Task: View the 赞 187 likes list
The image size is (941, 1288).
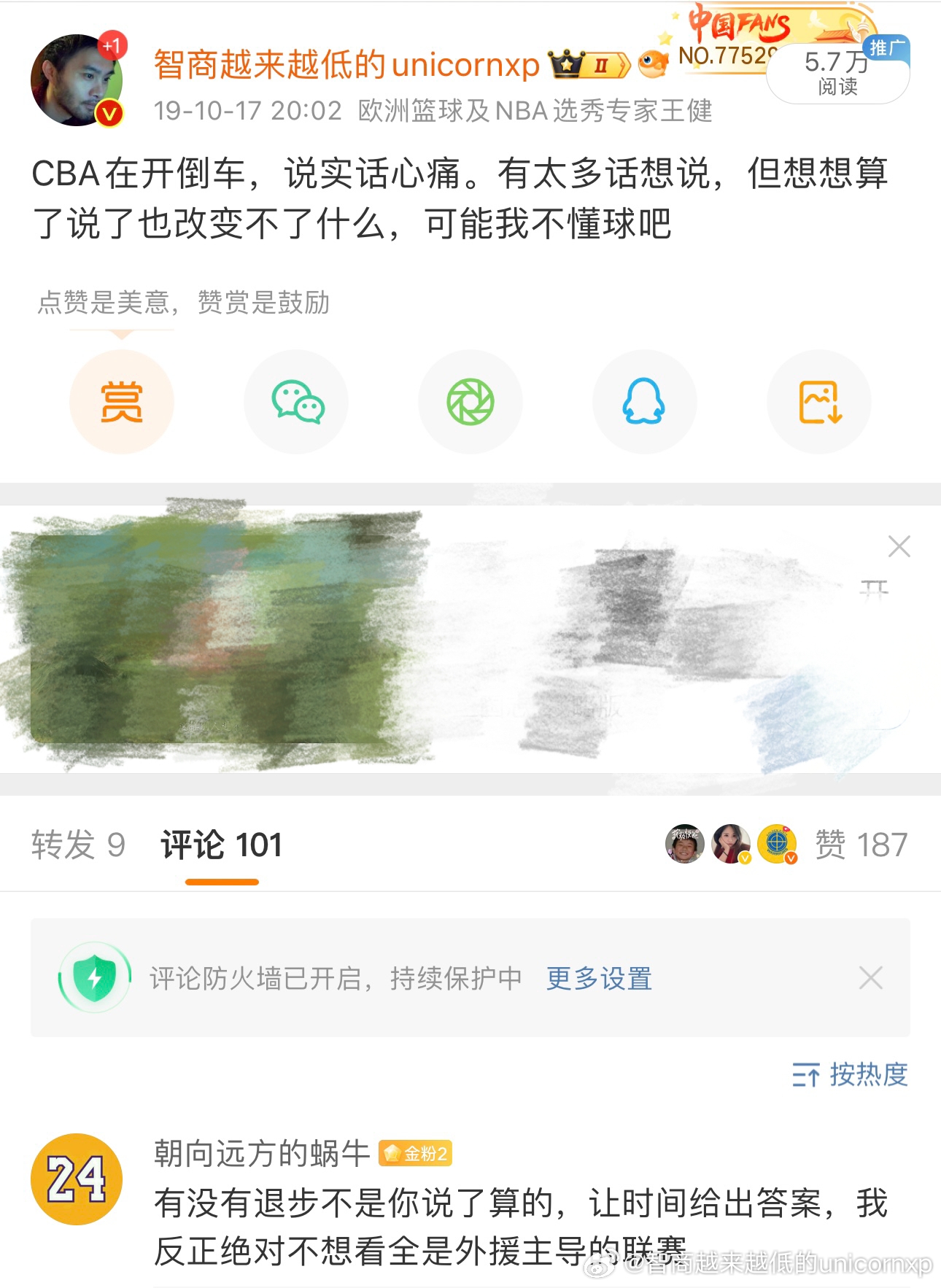Action: click(860, 845)
